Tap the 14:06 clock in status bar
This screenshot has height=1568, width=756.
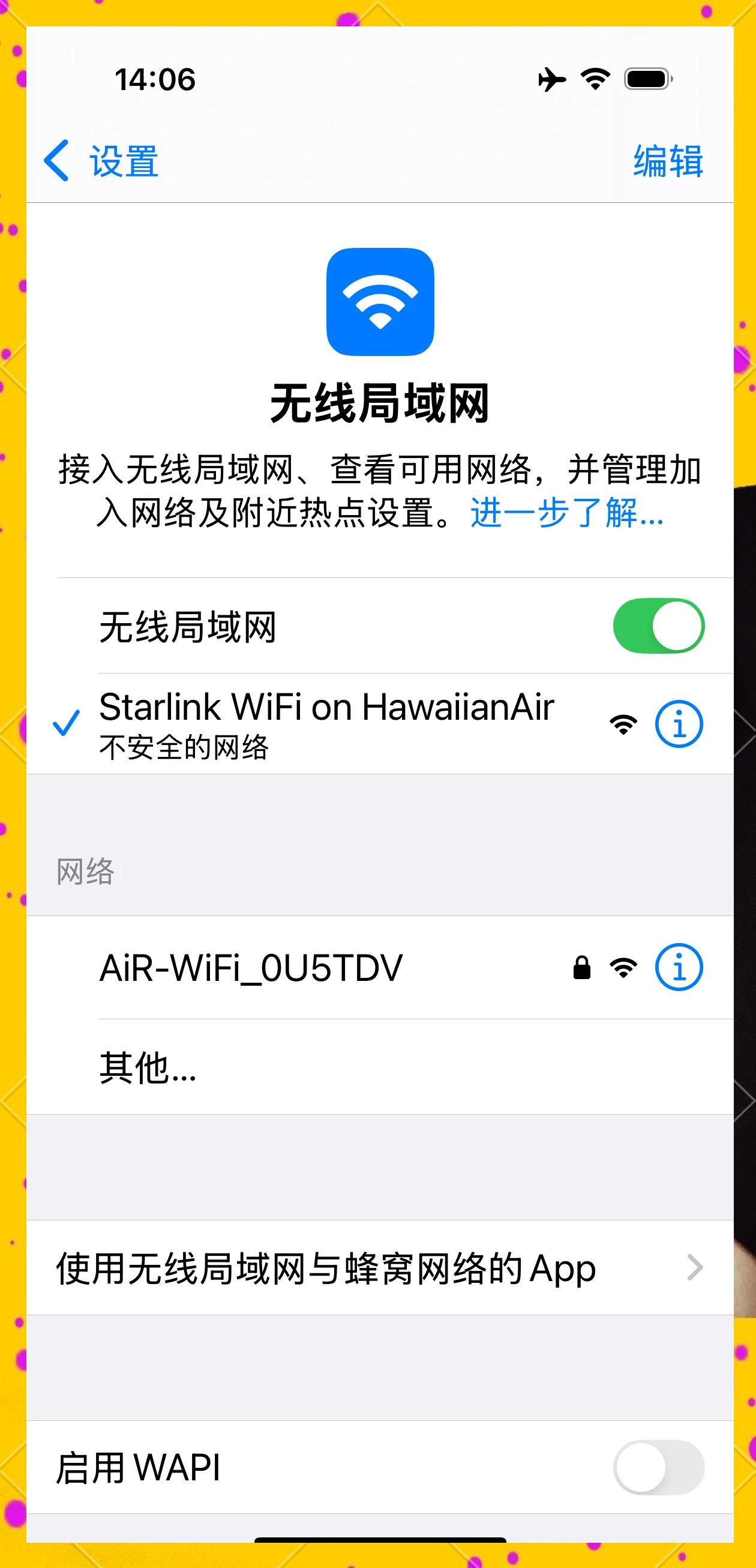pyautogui.click(x=154, y=78)
